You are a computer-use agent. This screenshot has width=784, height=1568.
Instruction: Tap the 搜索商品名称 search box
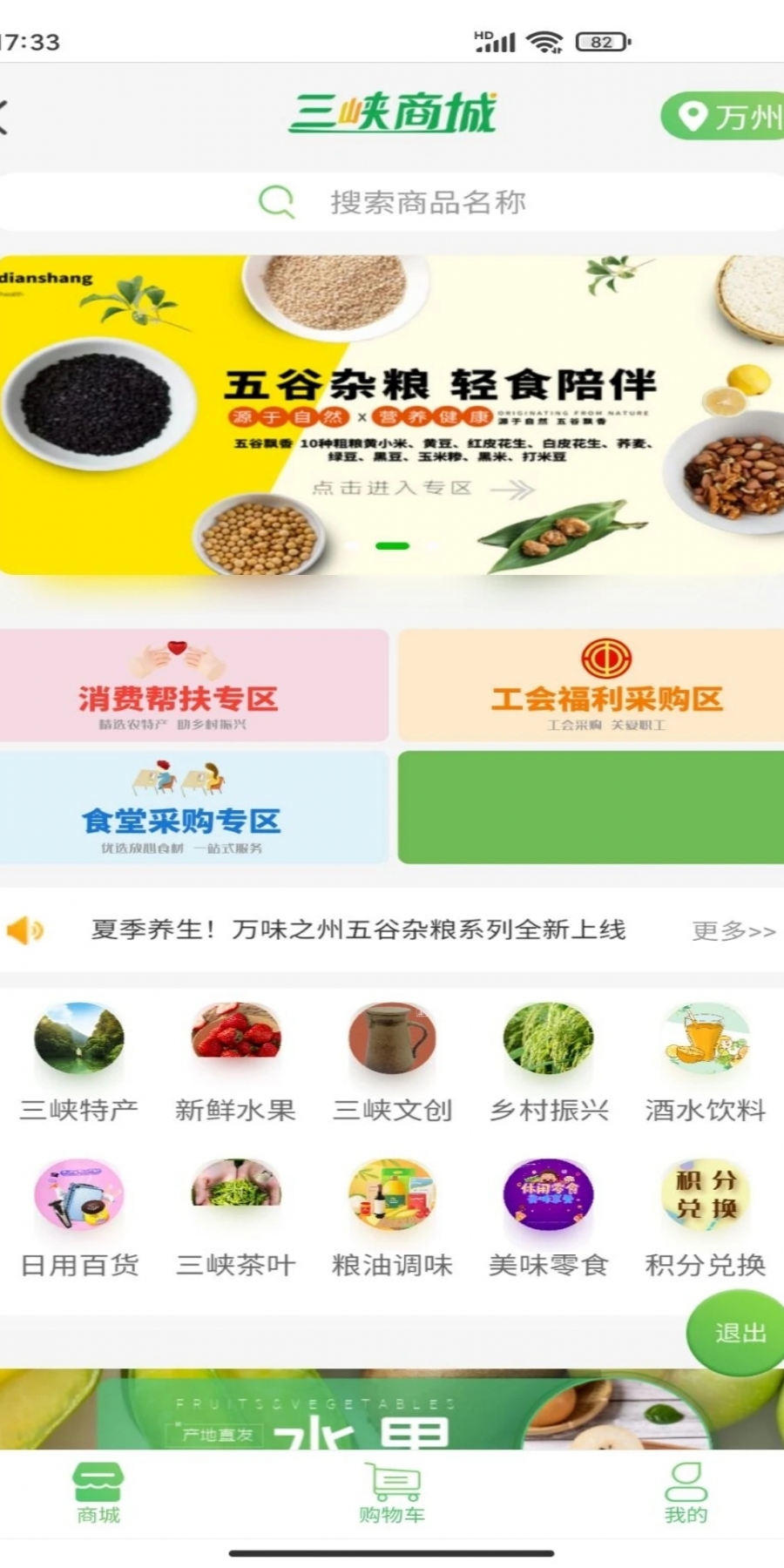point(392,202)
